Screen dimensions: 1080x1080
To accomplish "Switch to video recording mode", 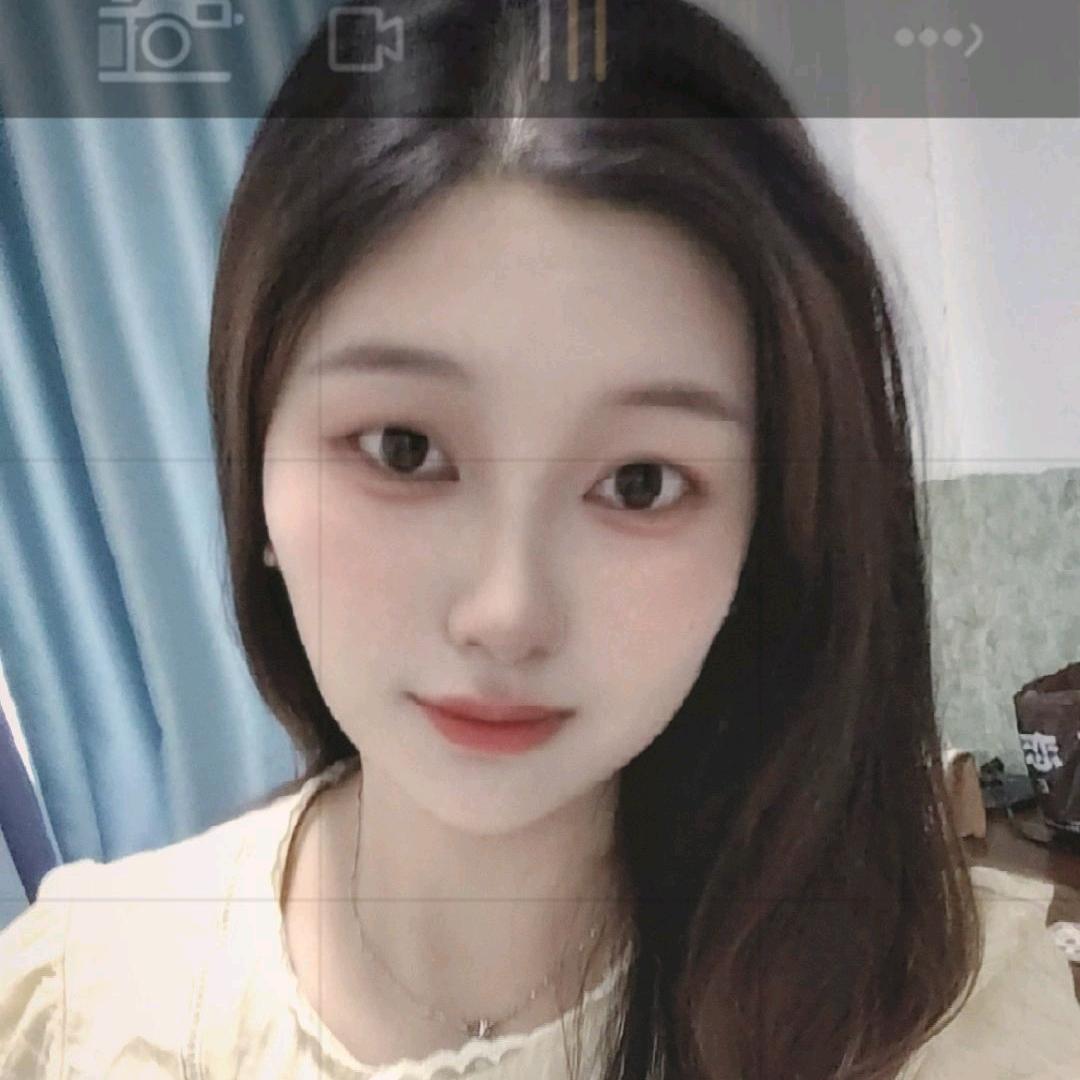I will point(364,40).
